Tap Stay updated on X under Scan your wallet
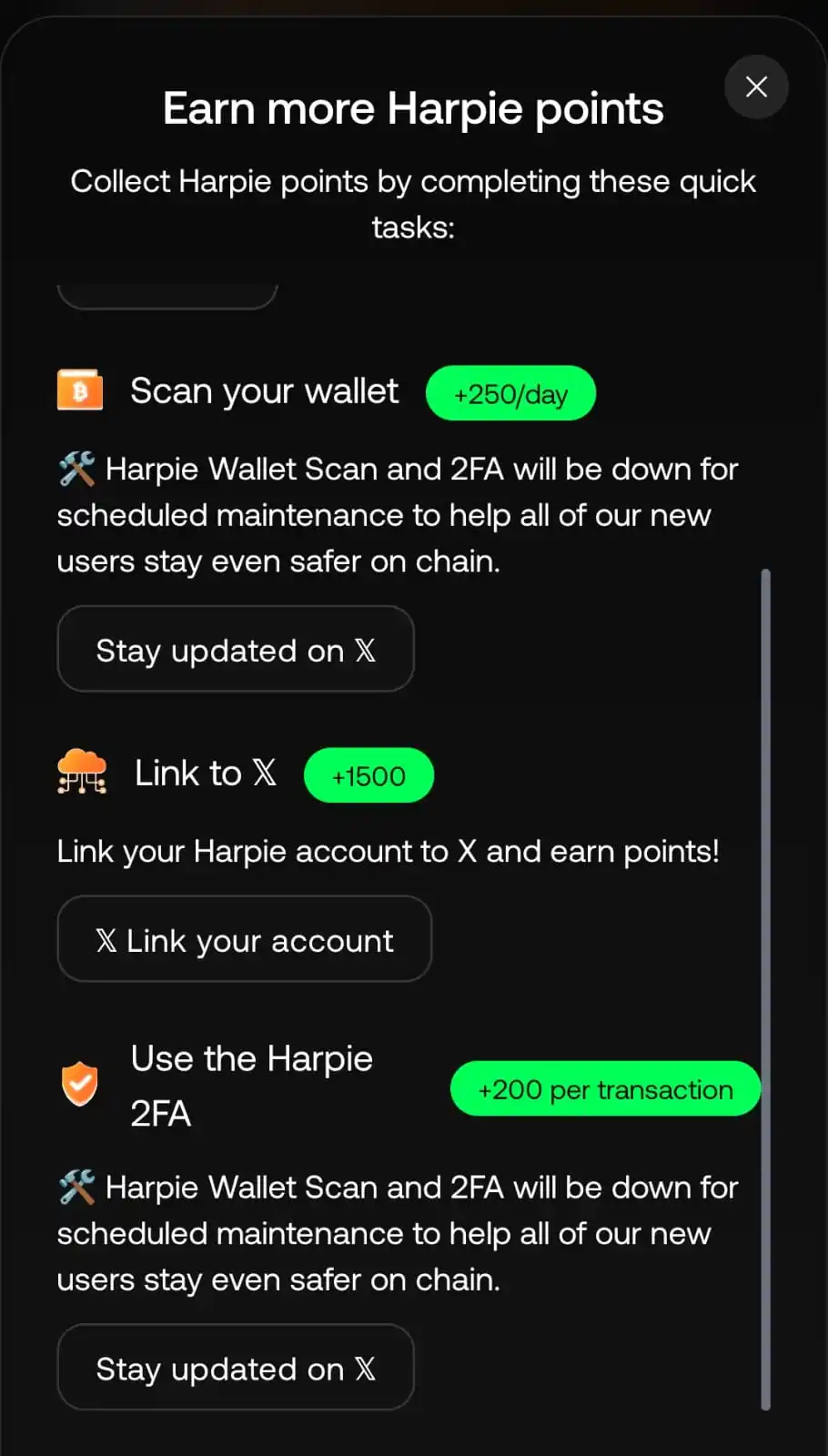 tap(236, 650)
